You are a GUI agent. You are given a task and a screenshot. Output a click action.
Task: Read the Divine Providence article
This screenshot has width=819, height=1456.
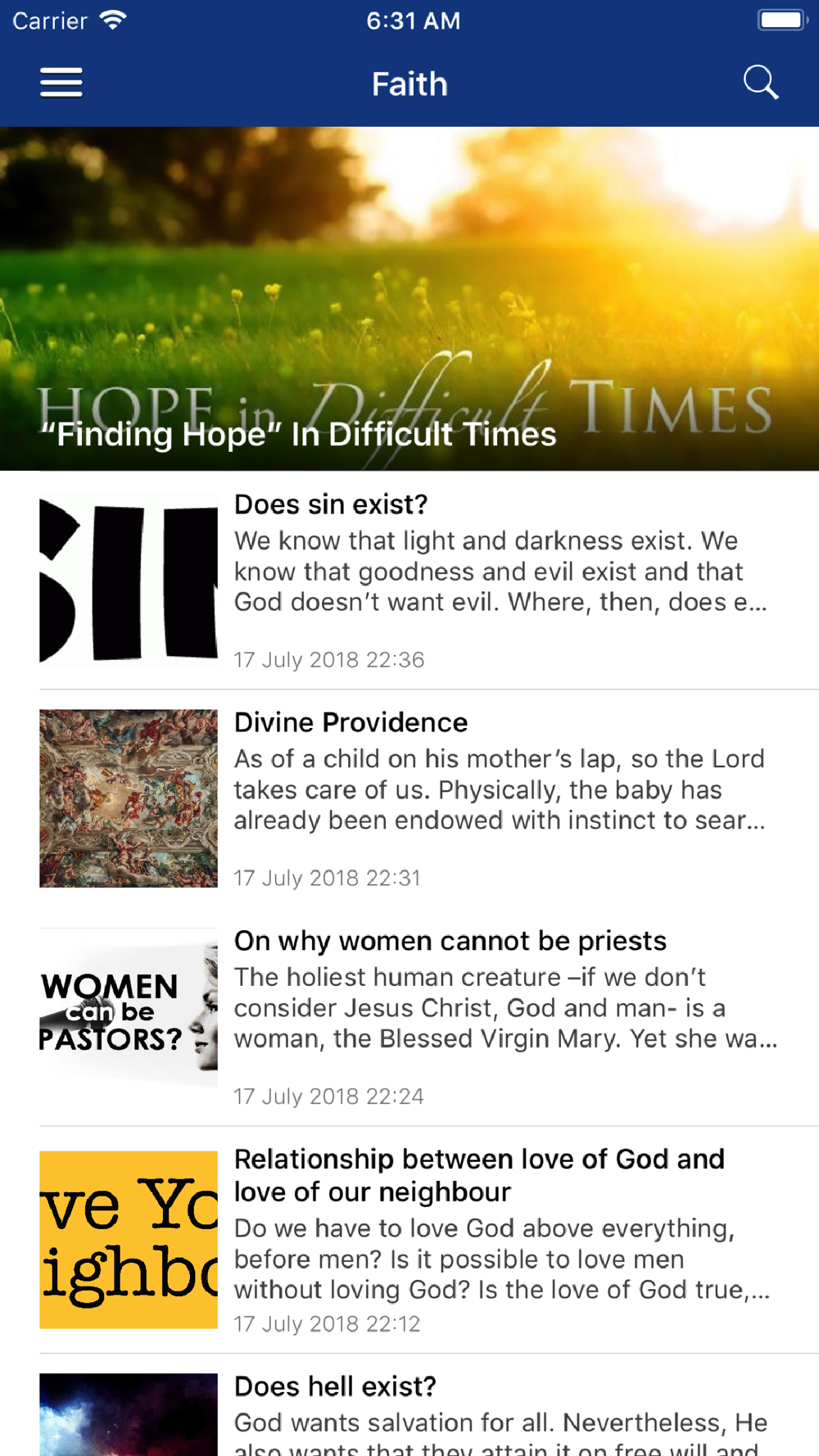409,798
